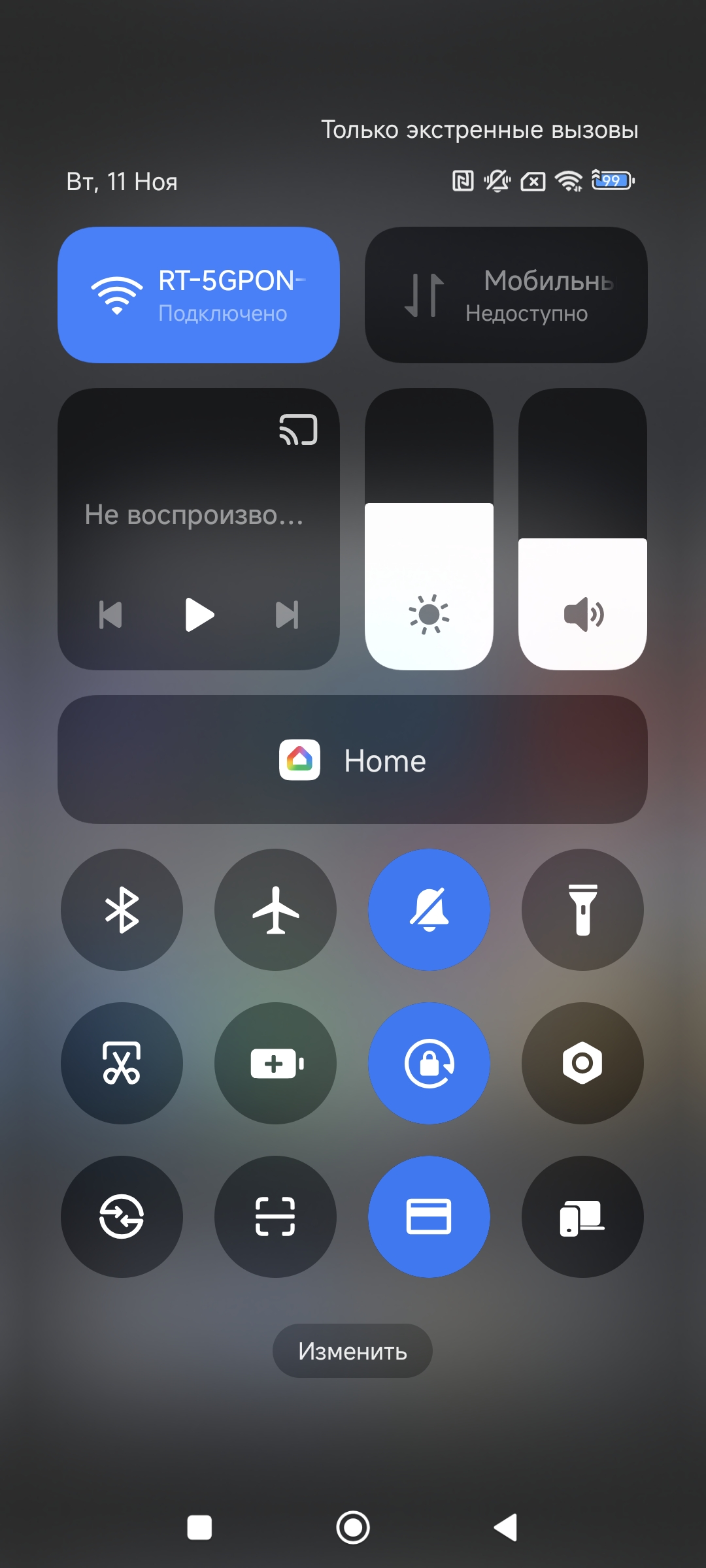Screen dimensions: 706x1568
Task: Open the Google Home tile
Action: (352, 760)
